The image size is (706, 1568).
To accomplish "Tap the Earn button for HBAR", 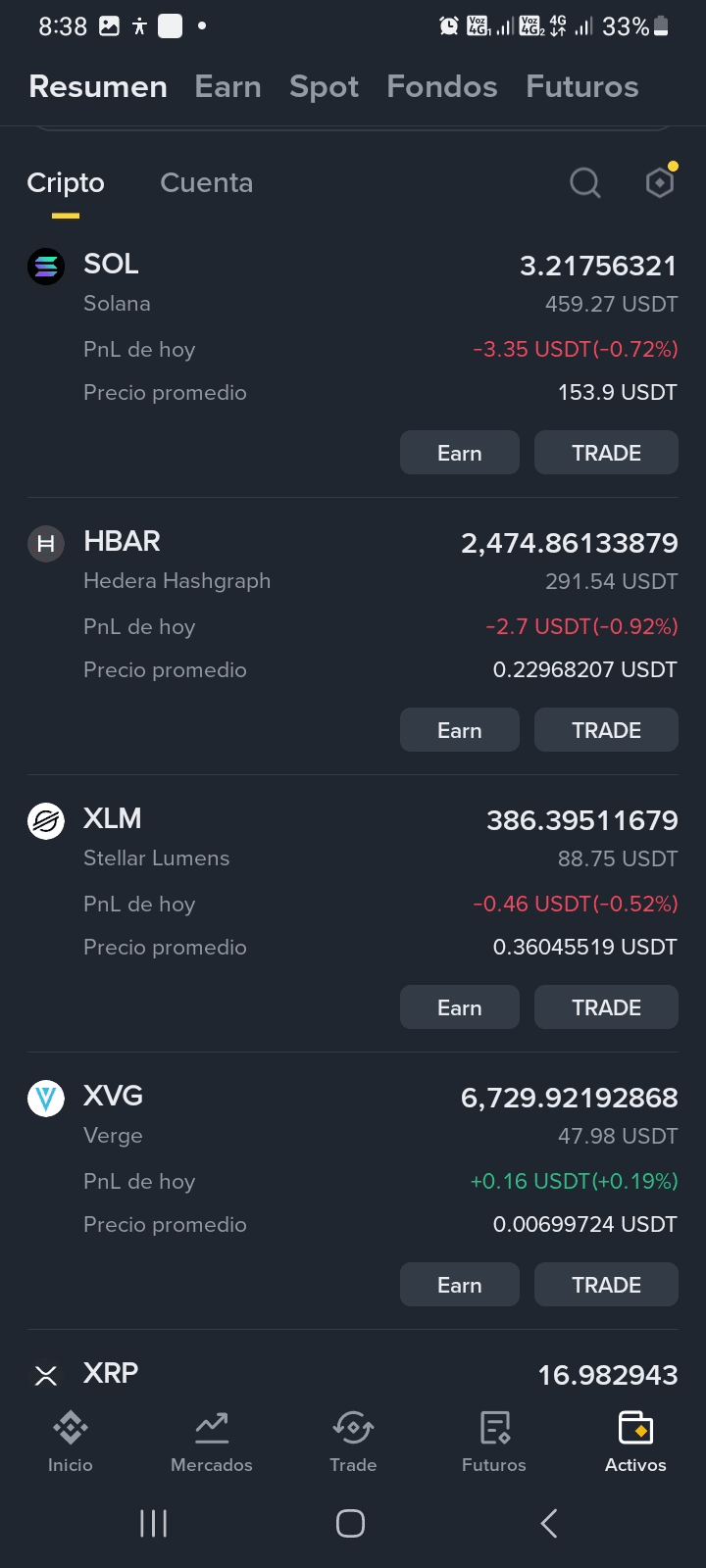I will pyautogui.click(x=459, y=730).
